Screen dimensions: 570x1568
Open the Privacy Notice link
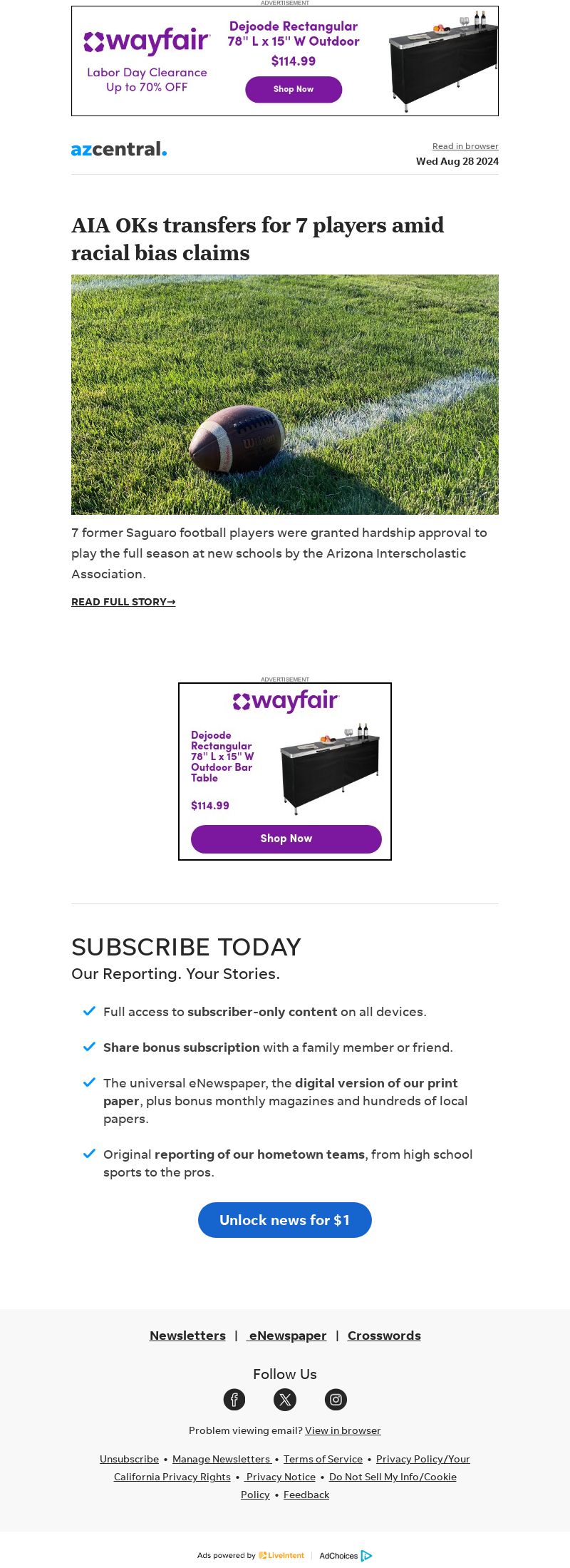281,1477
